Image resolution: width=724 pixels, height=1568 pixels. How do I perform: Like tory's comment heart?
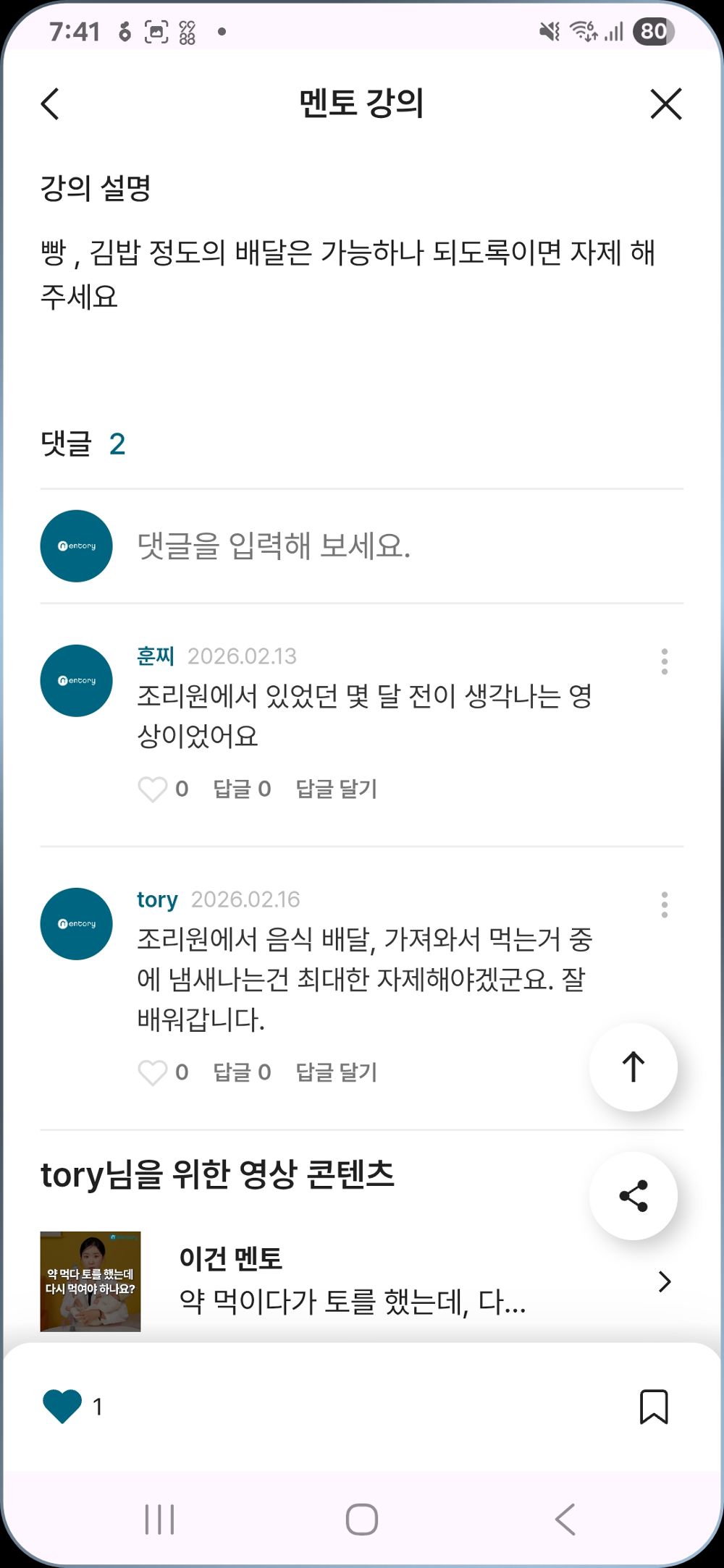[154, 1073]
